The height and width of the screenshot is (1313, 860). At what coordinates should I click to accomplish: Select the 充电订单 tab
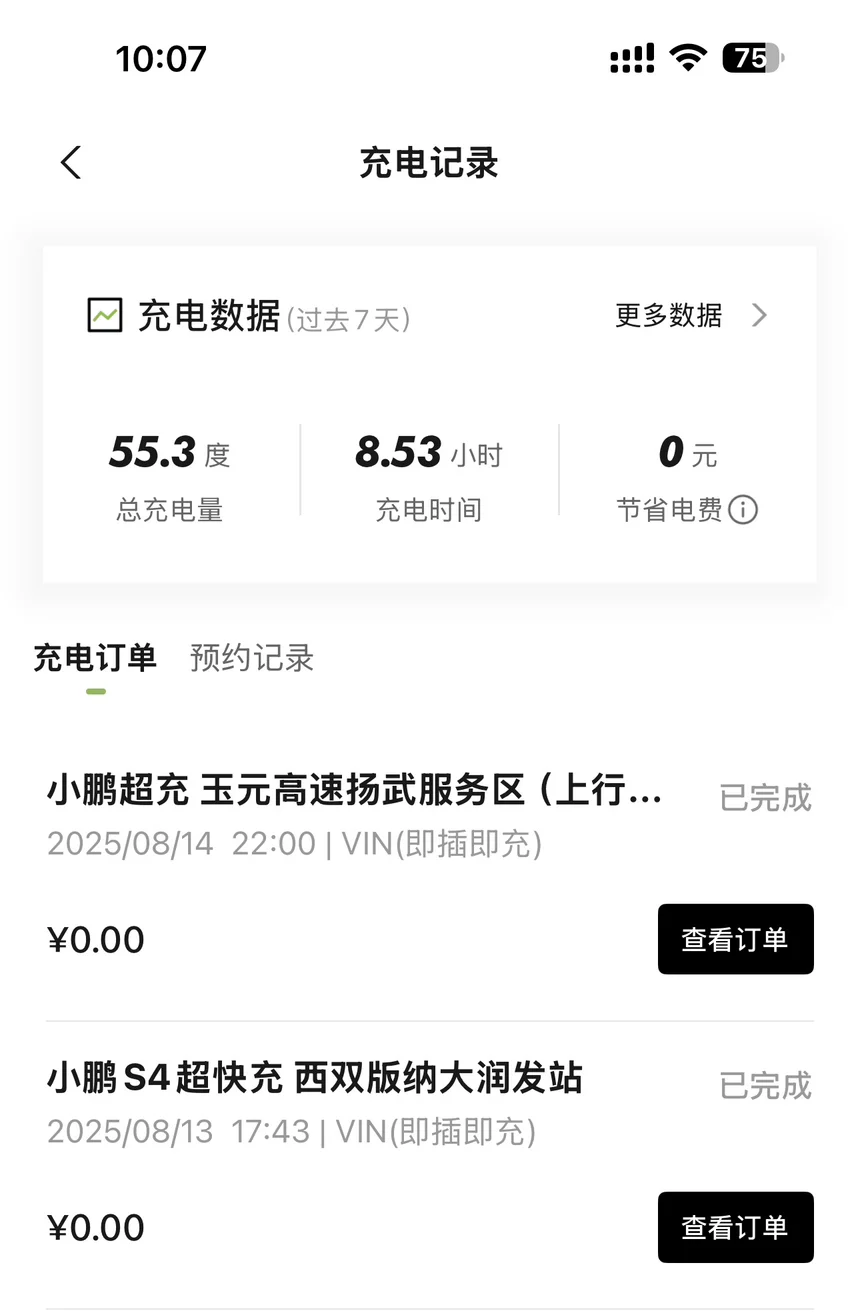point(95,658)
